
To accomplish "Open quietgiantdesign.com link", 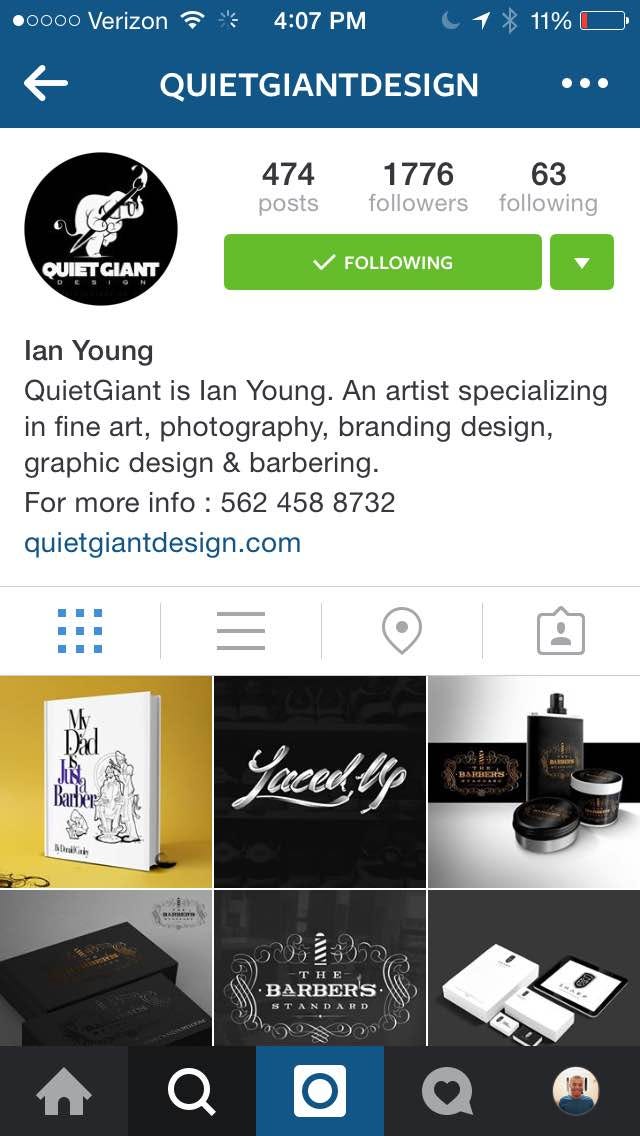I will [162, 543].
